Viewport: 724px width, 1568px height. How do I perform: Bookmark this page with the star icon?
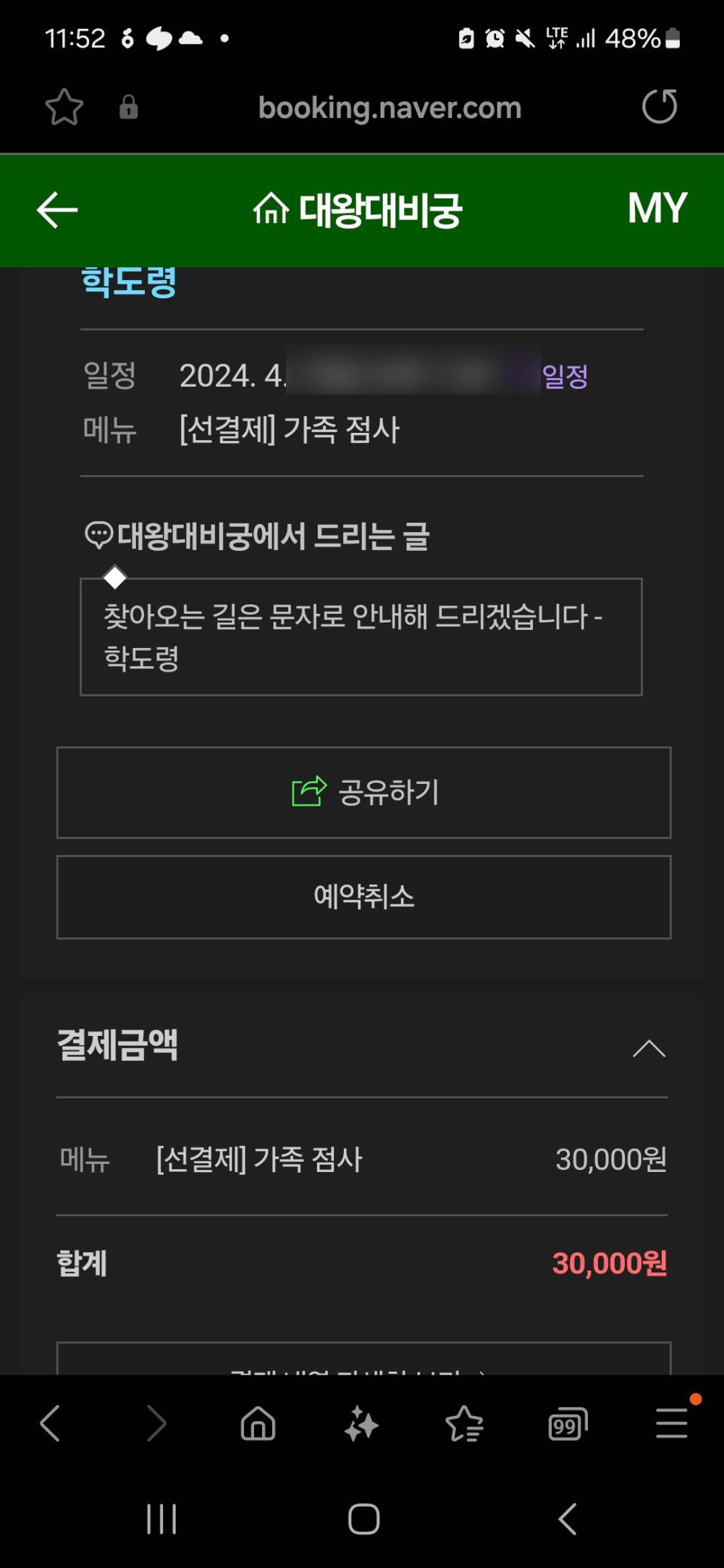(x=64, y=108)
